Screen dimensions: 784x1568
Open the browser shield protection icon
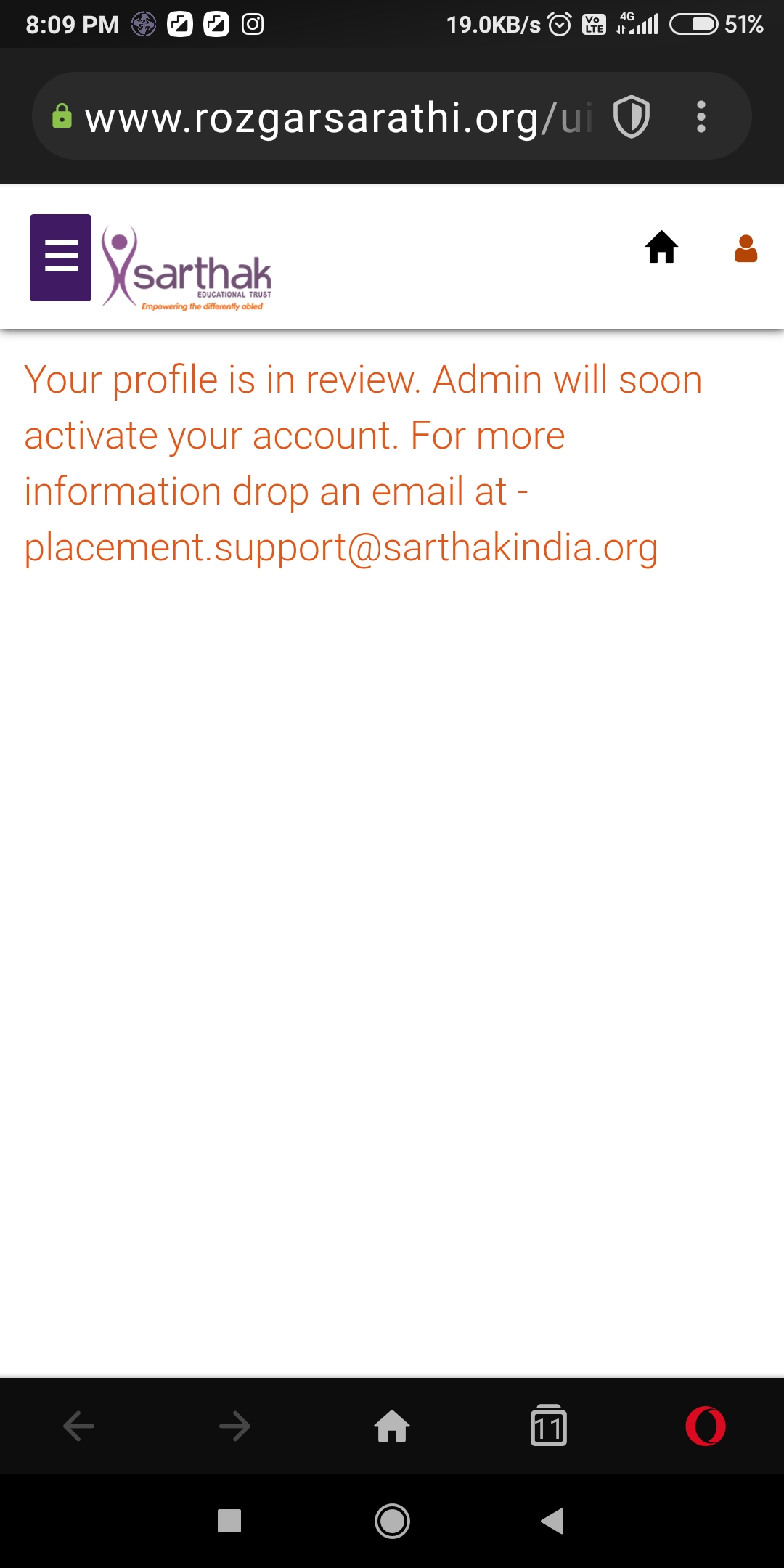(x=631, y=116)
